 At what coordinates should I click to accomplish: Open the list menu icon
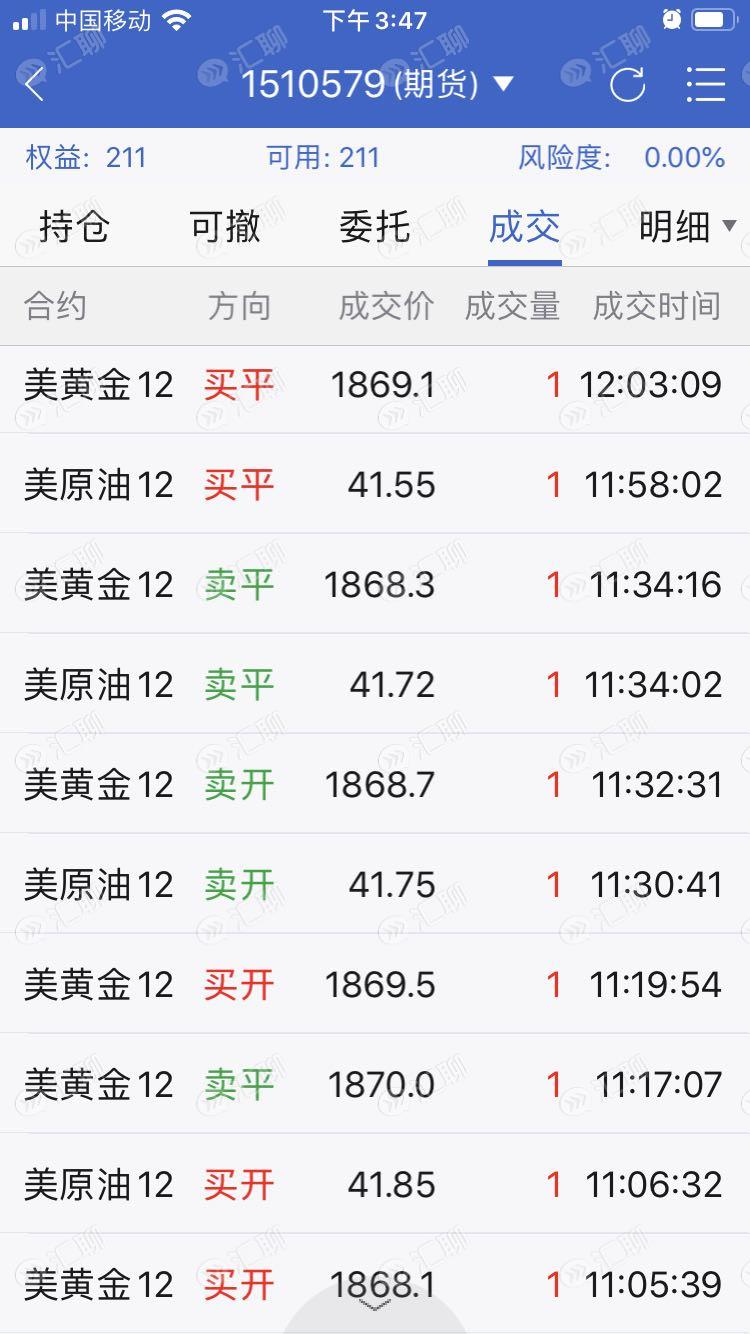pos(706,84)
